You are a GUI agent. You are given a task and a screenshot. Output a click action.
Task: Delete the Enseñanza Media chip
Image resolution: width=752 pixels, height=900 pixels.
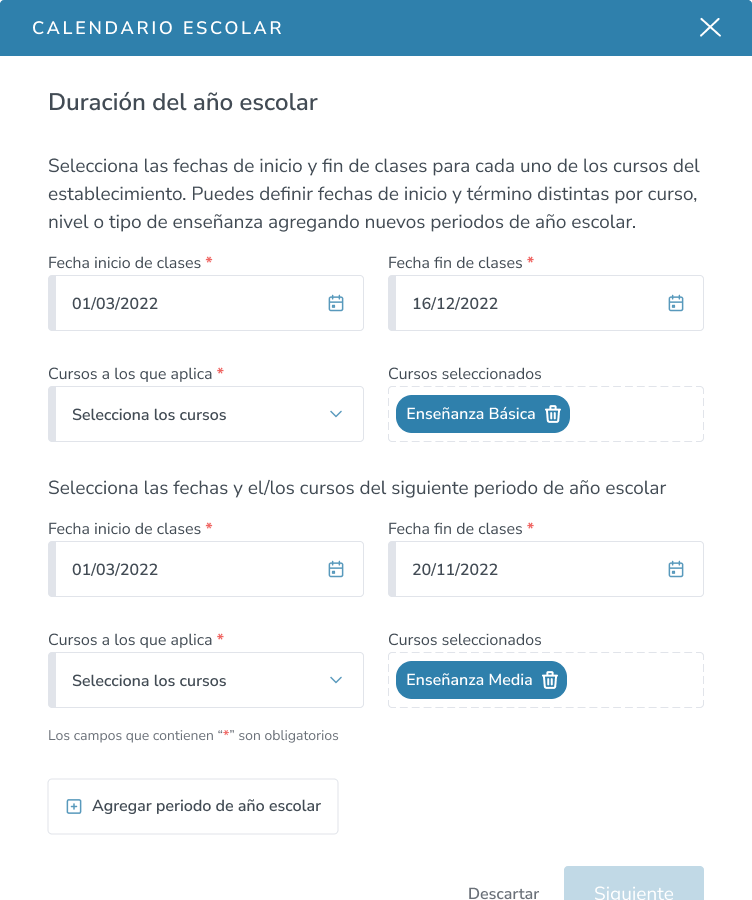click(x=550, y=681)
